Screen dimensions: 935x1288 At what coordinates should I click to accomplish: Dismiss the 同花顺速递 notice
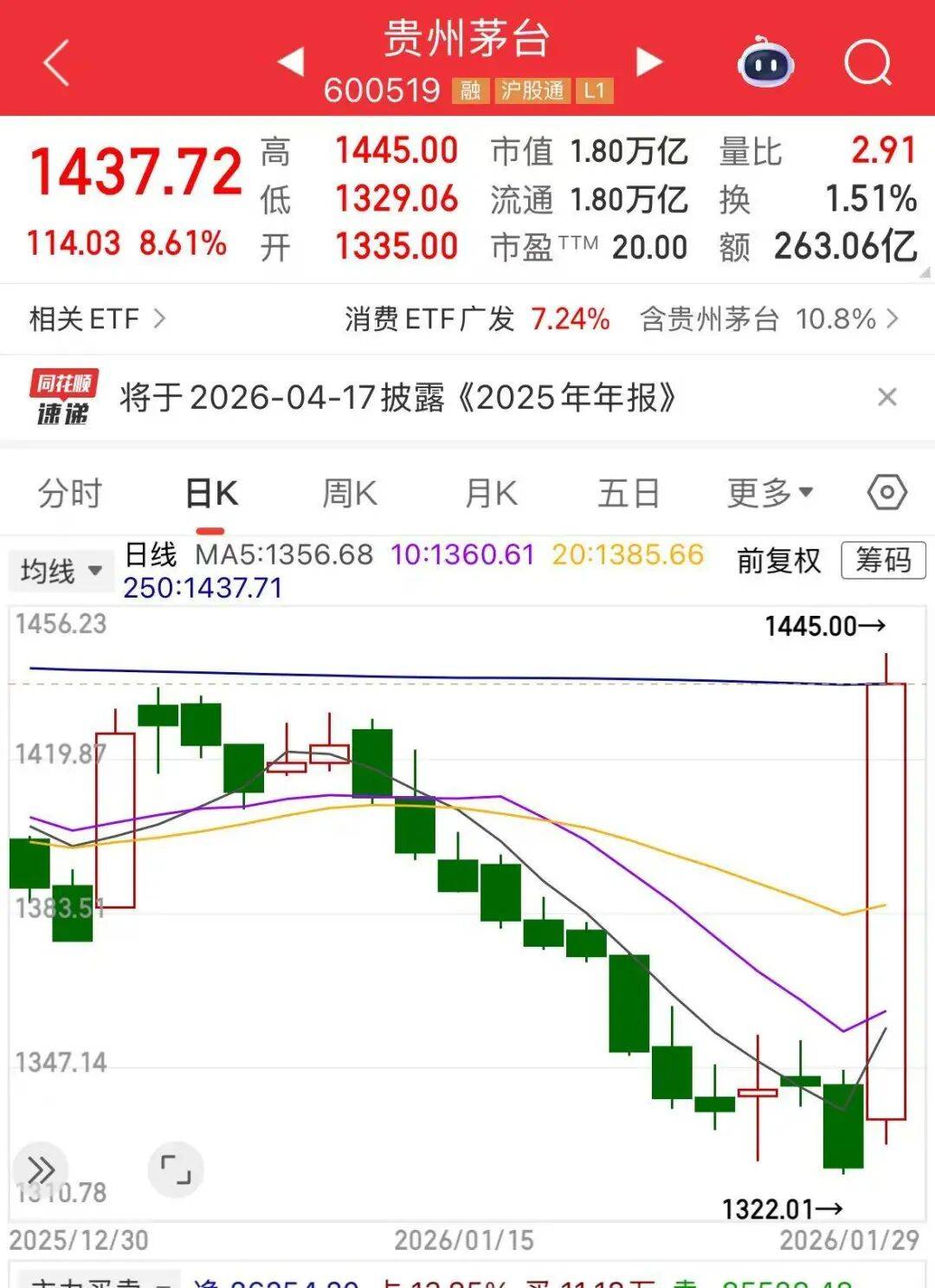[887, 398]
